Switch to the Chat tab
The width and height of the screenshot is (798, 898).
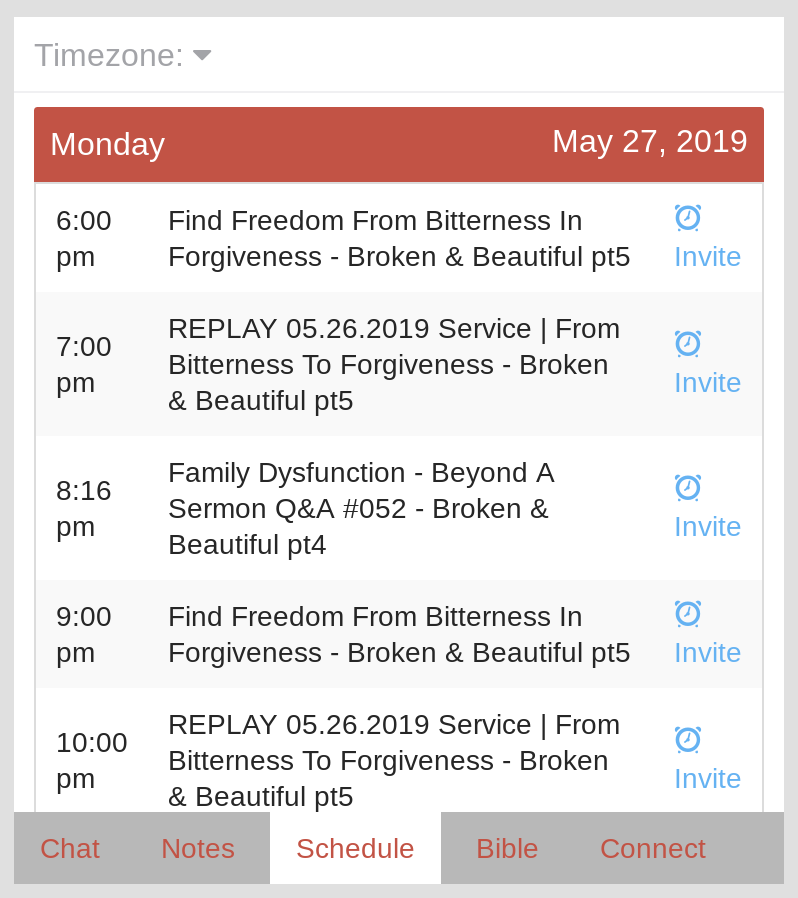70,848
